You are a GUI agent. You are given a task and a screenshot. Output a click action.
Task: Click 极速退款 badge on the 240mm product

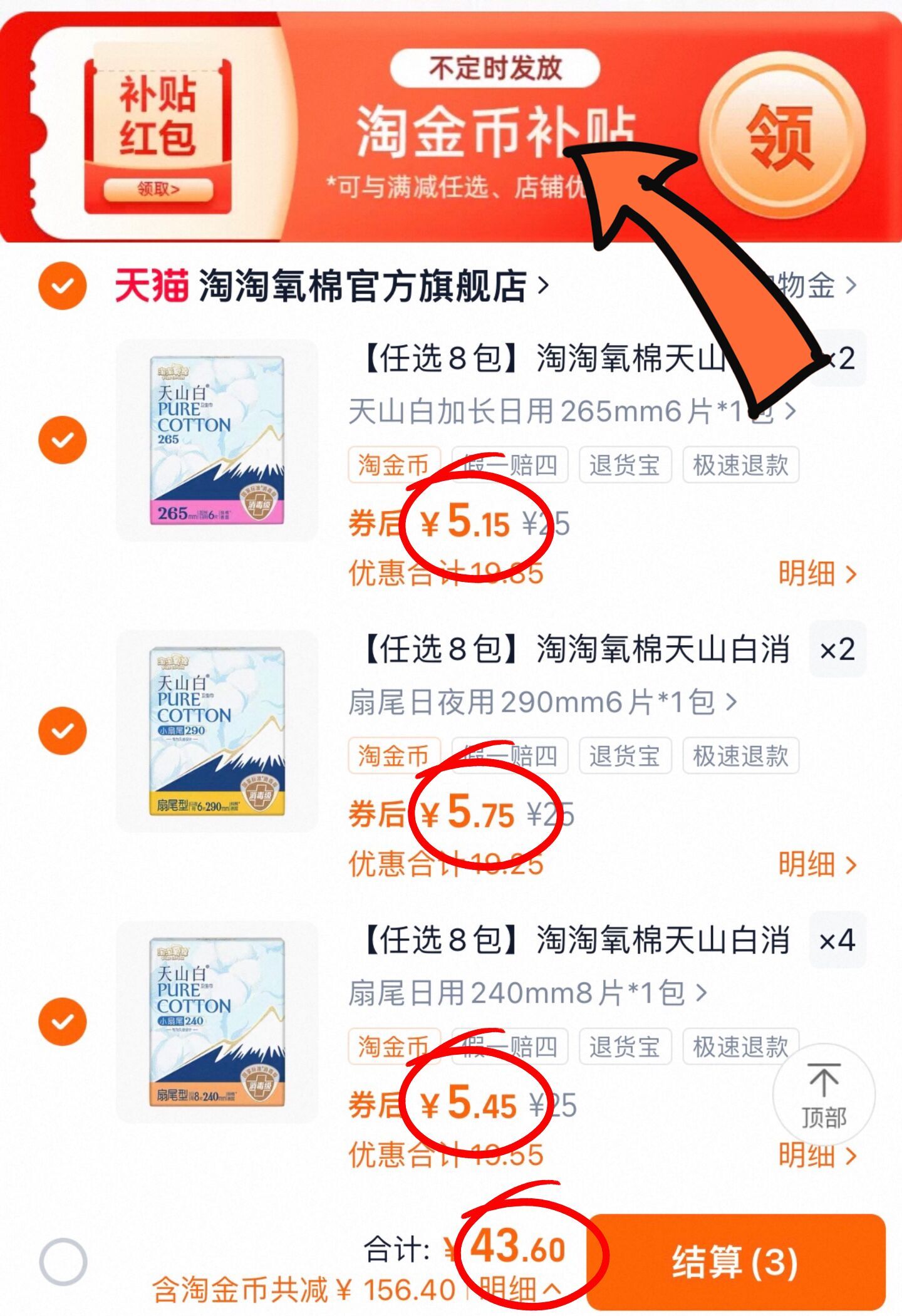741,1045
